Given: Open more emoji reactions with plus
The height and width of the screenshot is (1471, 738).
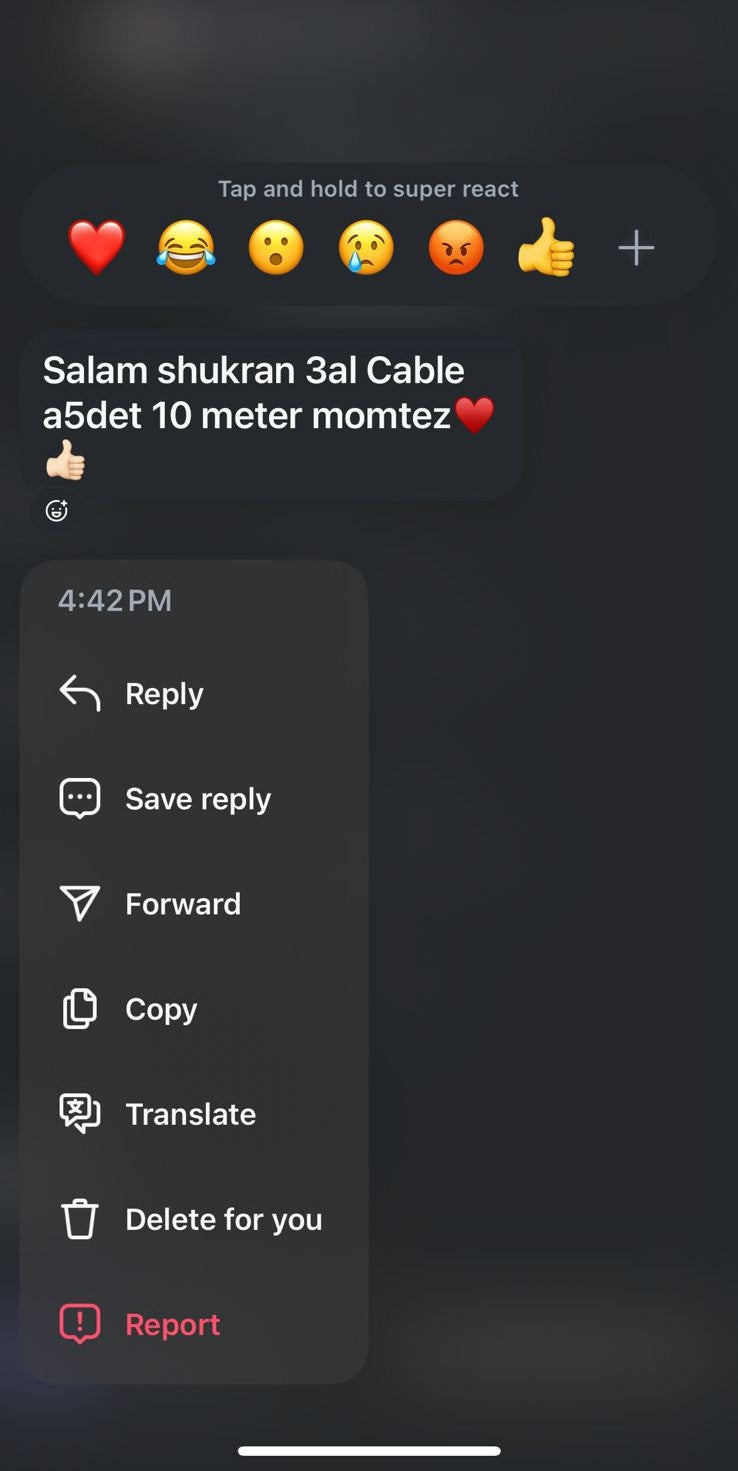Looking at the screenshot, I should click(636, 248).
